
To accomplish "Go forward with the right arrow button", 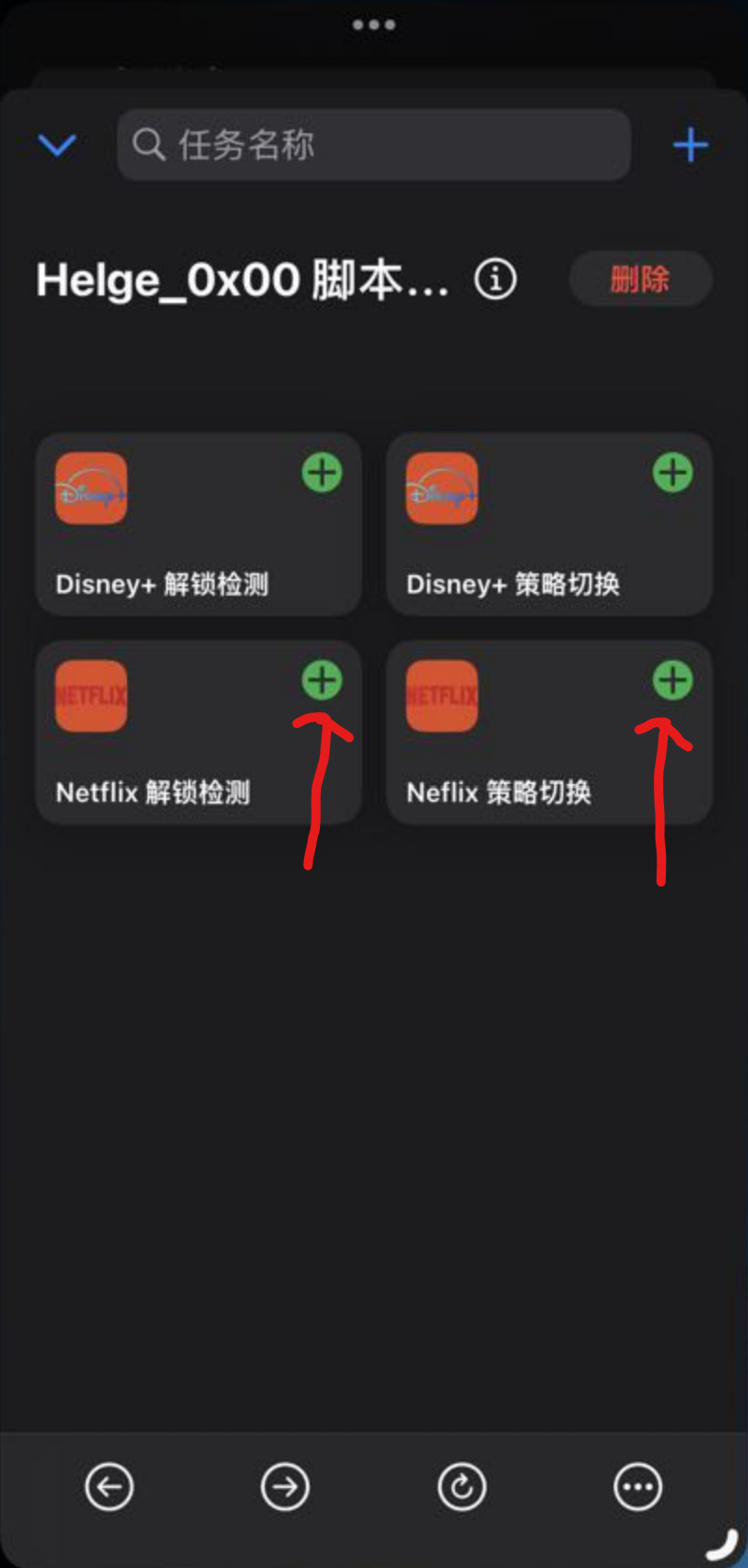I will pos(285,1487).
